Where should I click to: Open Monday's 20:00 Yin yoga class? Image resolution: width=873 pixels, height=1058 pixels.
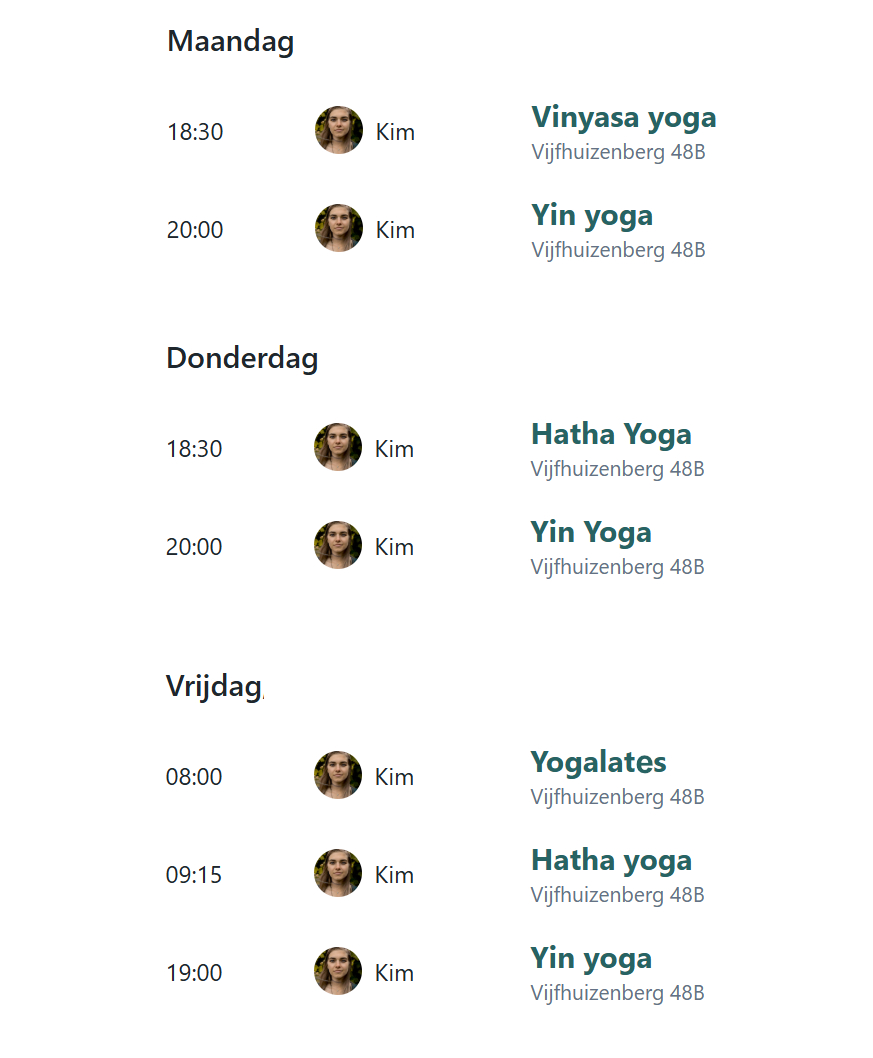coord(592,216)
